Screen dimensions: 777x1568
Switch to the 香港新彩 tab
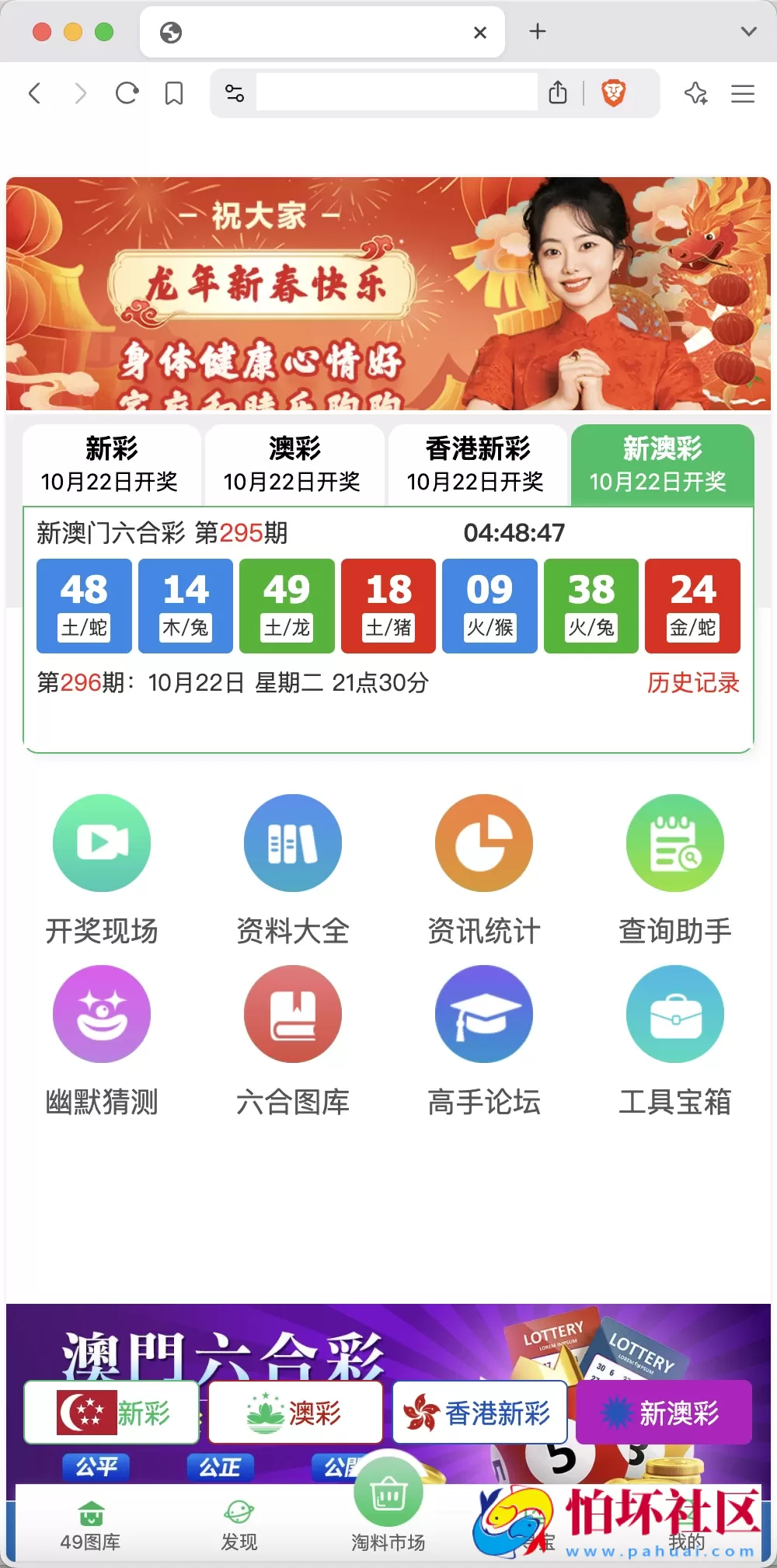coord(477,464)
